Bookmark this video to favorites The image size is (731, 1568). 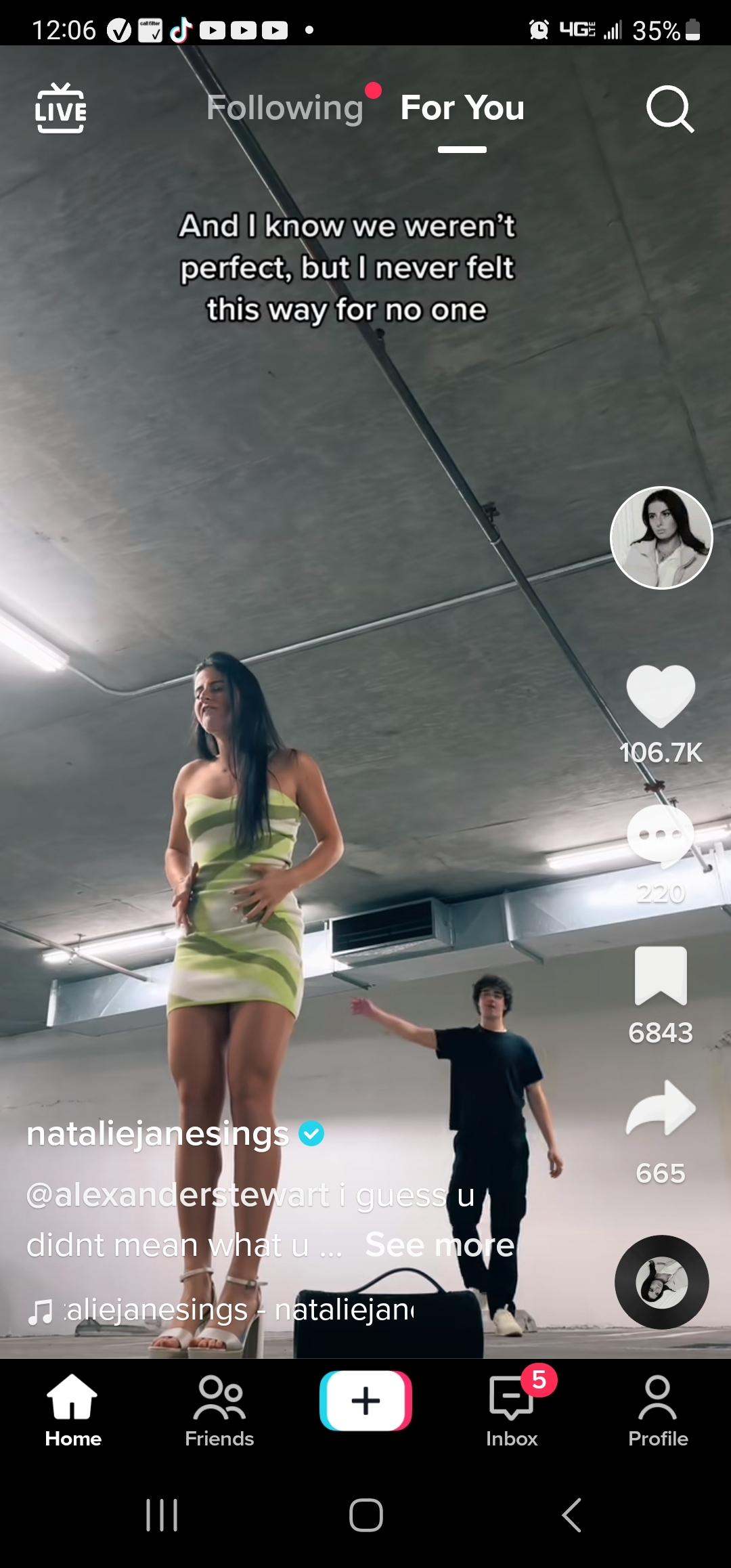pos(661,976)
